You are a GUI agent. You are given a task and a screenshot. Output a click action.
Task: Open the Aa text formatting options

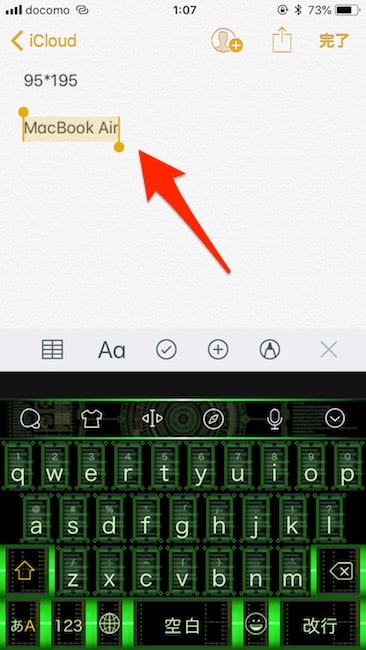click(111, 350)
